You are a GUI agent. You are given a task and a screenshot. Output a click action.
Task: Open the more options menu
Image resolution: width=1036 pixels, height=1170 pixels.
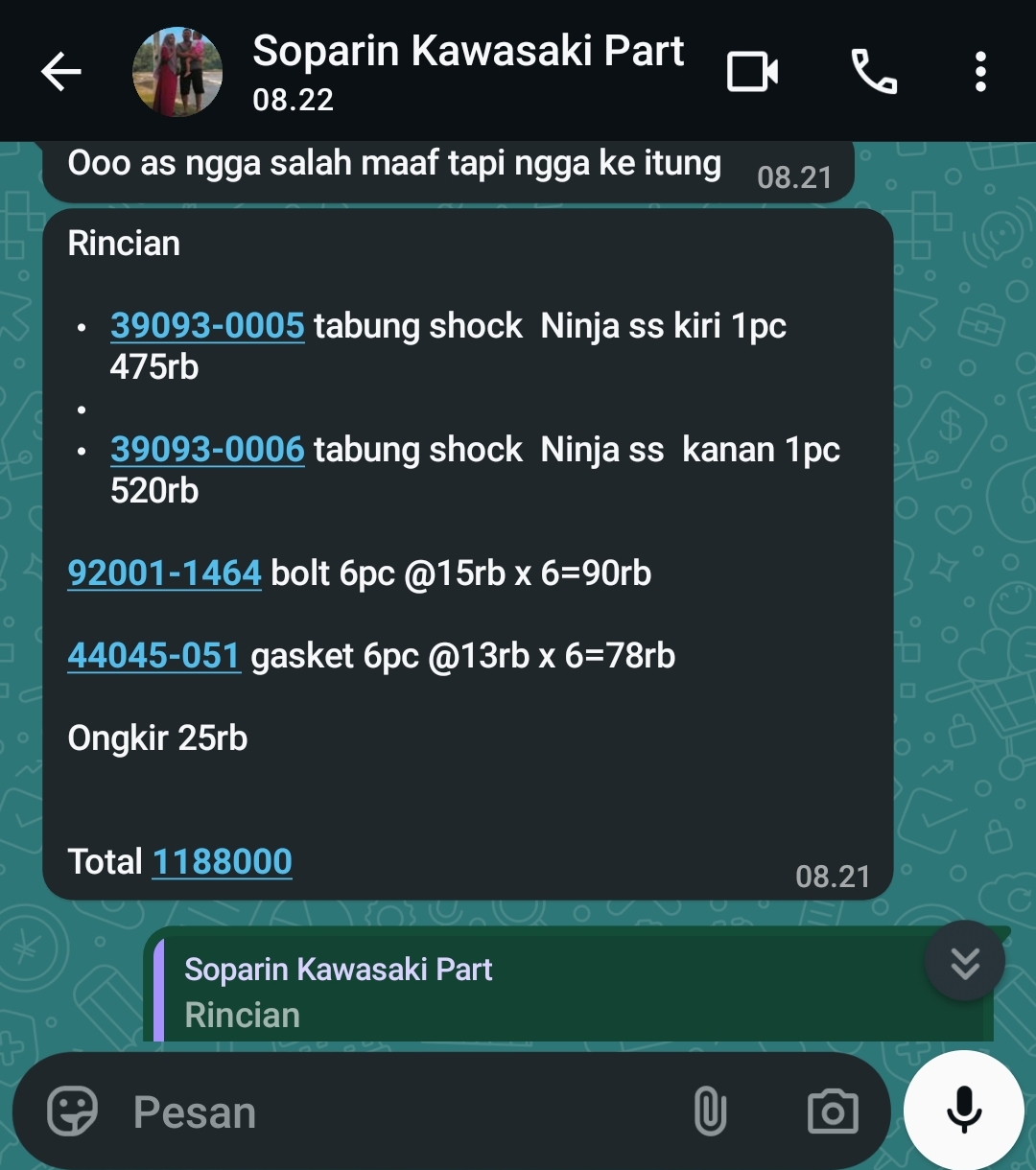tap(979, 72)
